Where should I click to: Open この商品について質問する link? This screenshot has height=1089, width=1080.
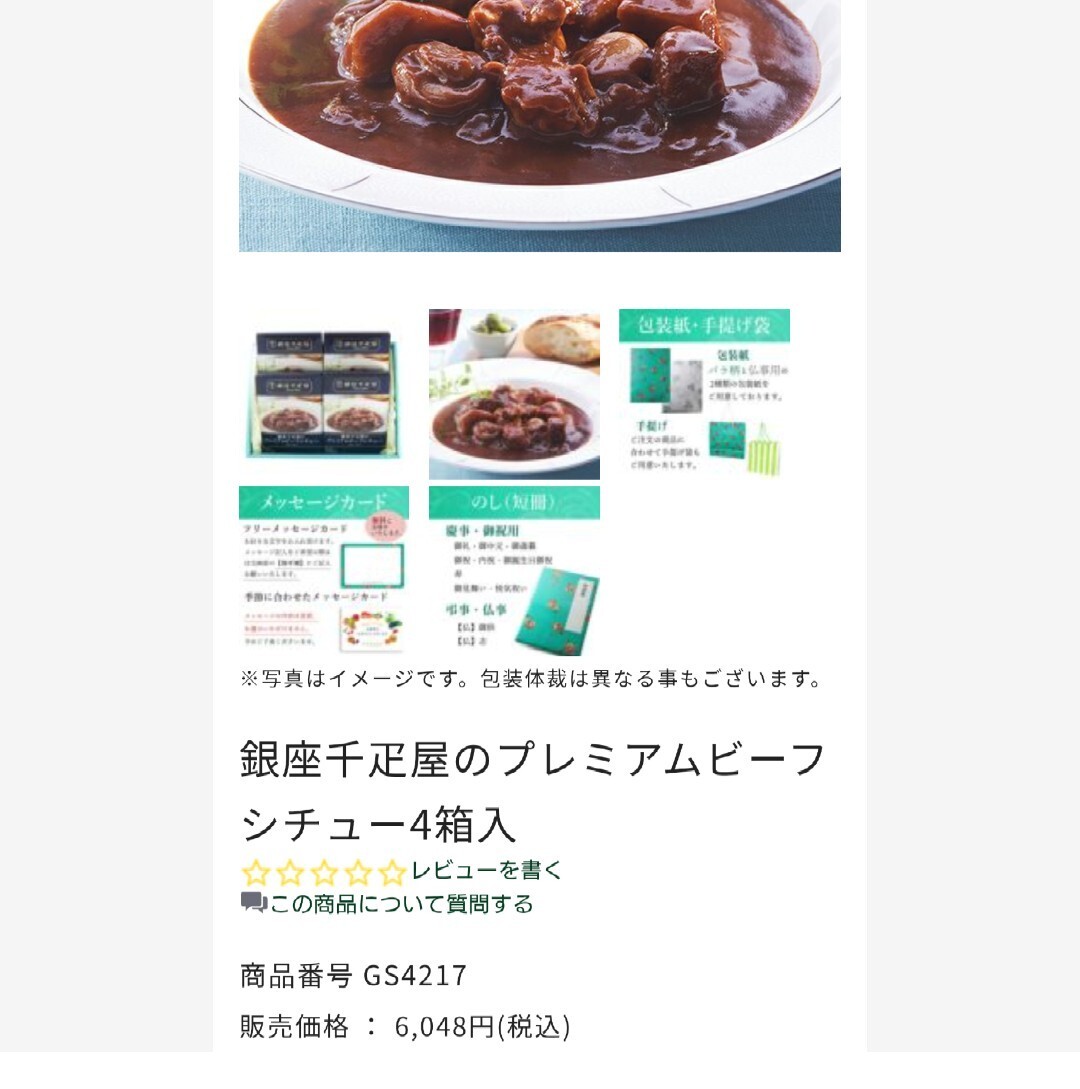click(x=401, y=904)
